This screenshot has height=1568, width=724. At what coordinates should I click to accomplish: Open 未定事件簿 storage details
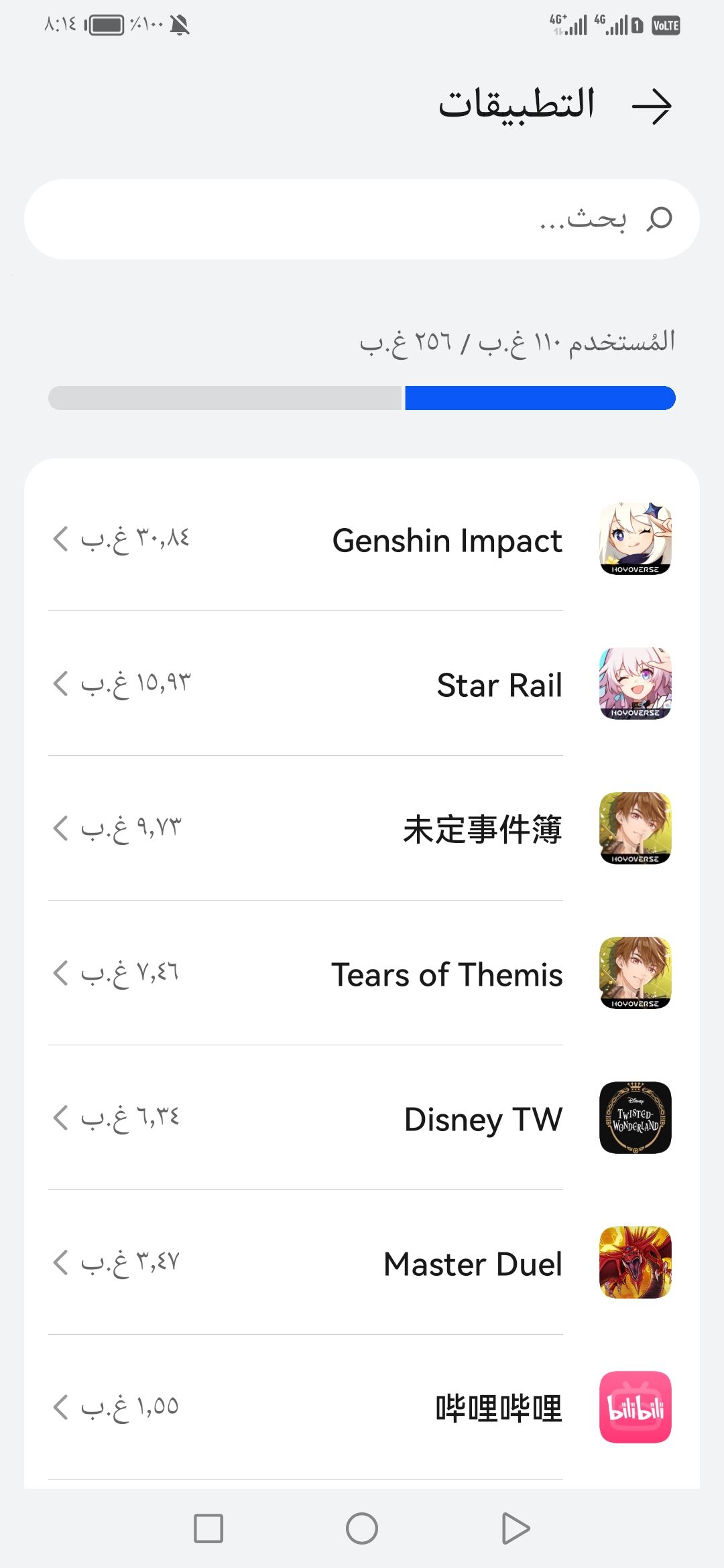pos(362,829)
